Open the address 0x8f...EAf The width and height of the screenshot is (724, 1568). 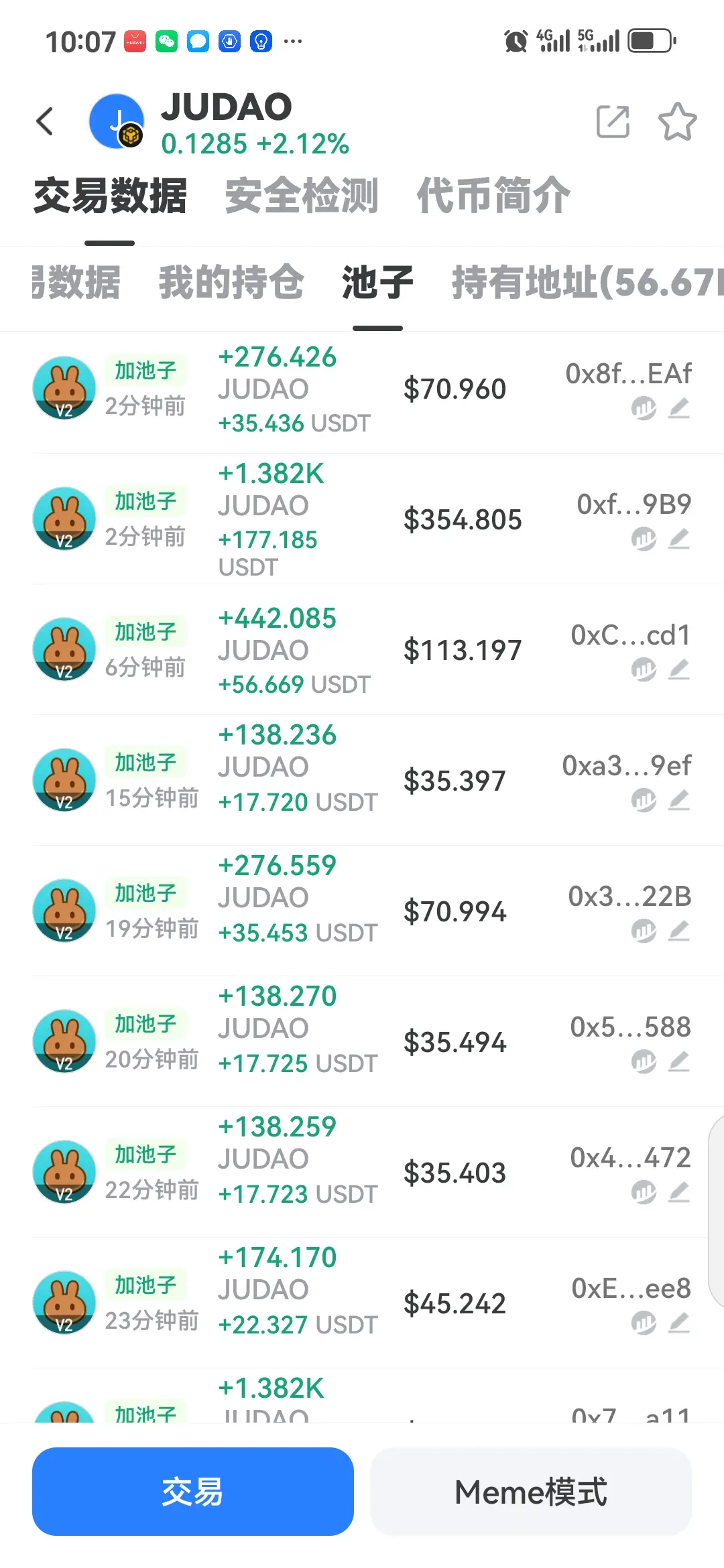coord(628,373)
